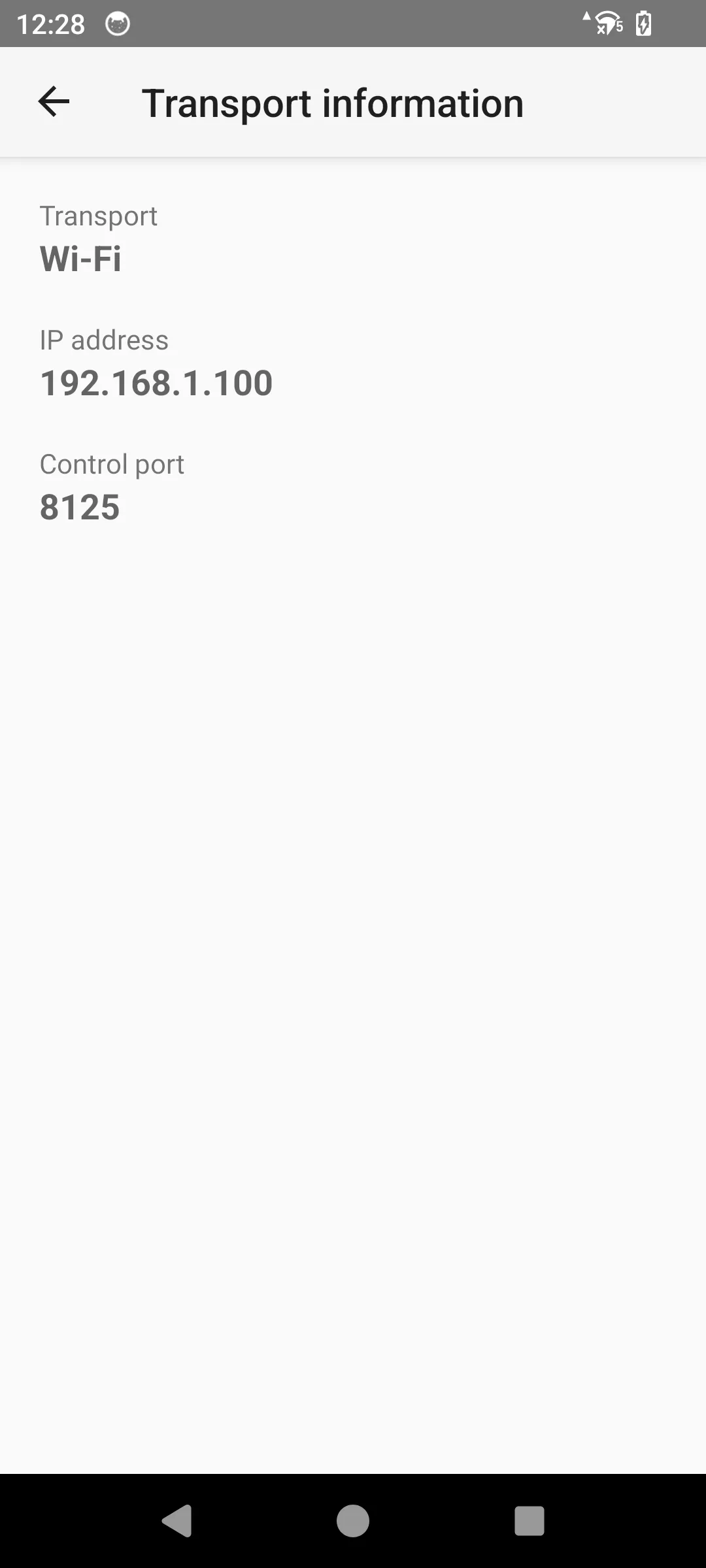Tap the app bar area
This screenshot has width=706, height=1568.
tap(353, 102)
